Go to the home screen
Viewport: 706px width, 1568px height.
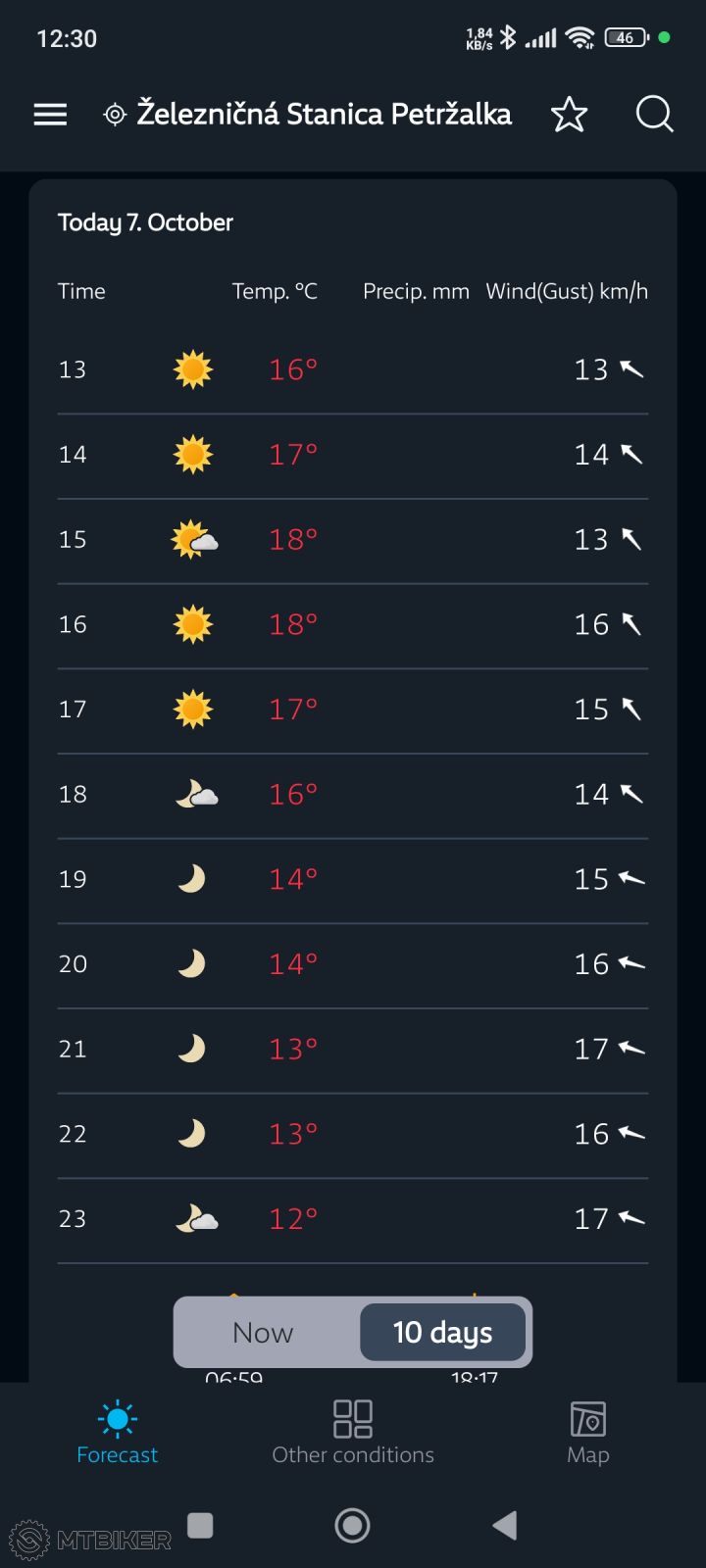click(352, 1525)
